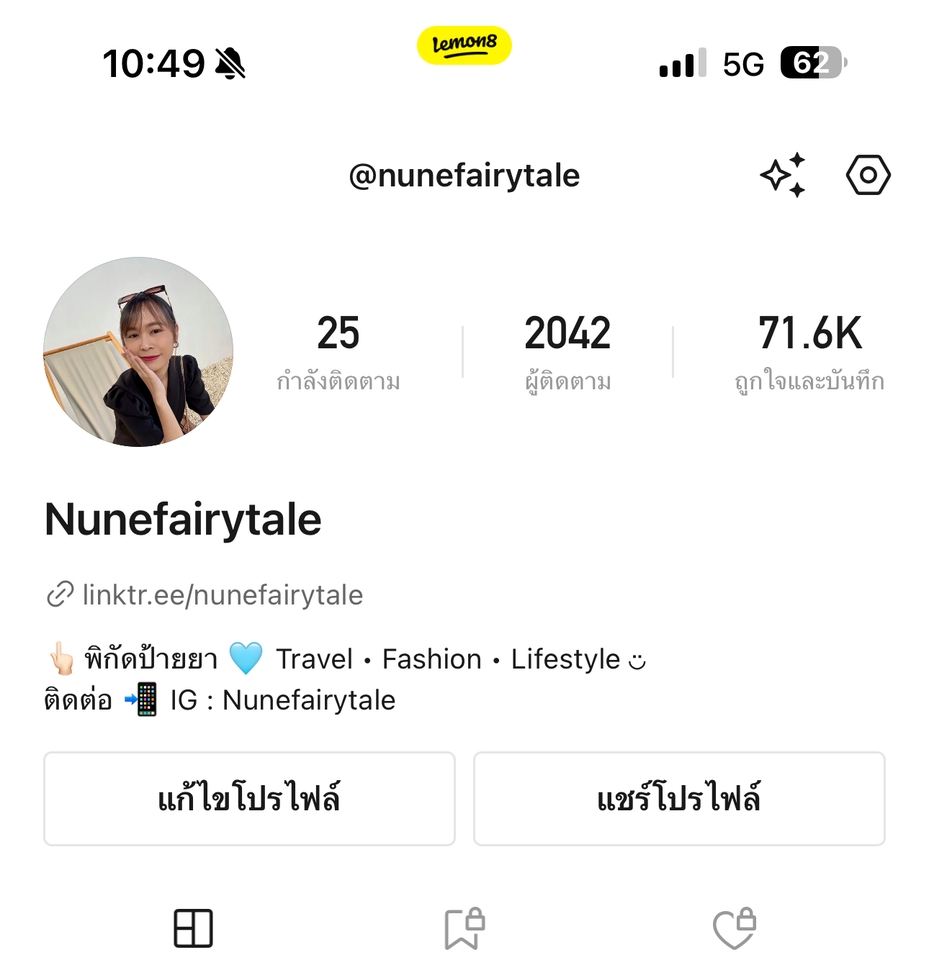The width and height of the screenshot is (929, 960).
Task: Open the posts grid tab icon
Action: (194, 928)
